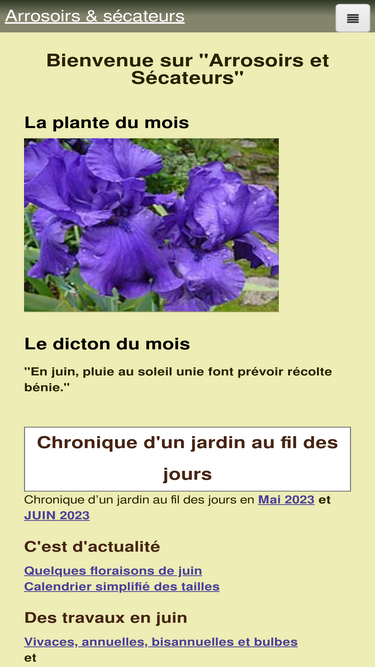Open the hamburger menu button

pyautogui.click(x=352, y=18)
